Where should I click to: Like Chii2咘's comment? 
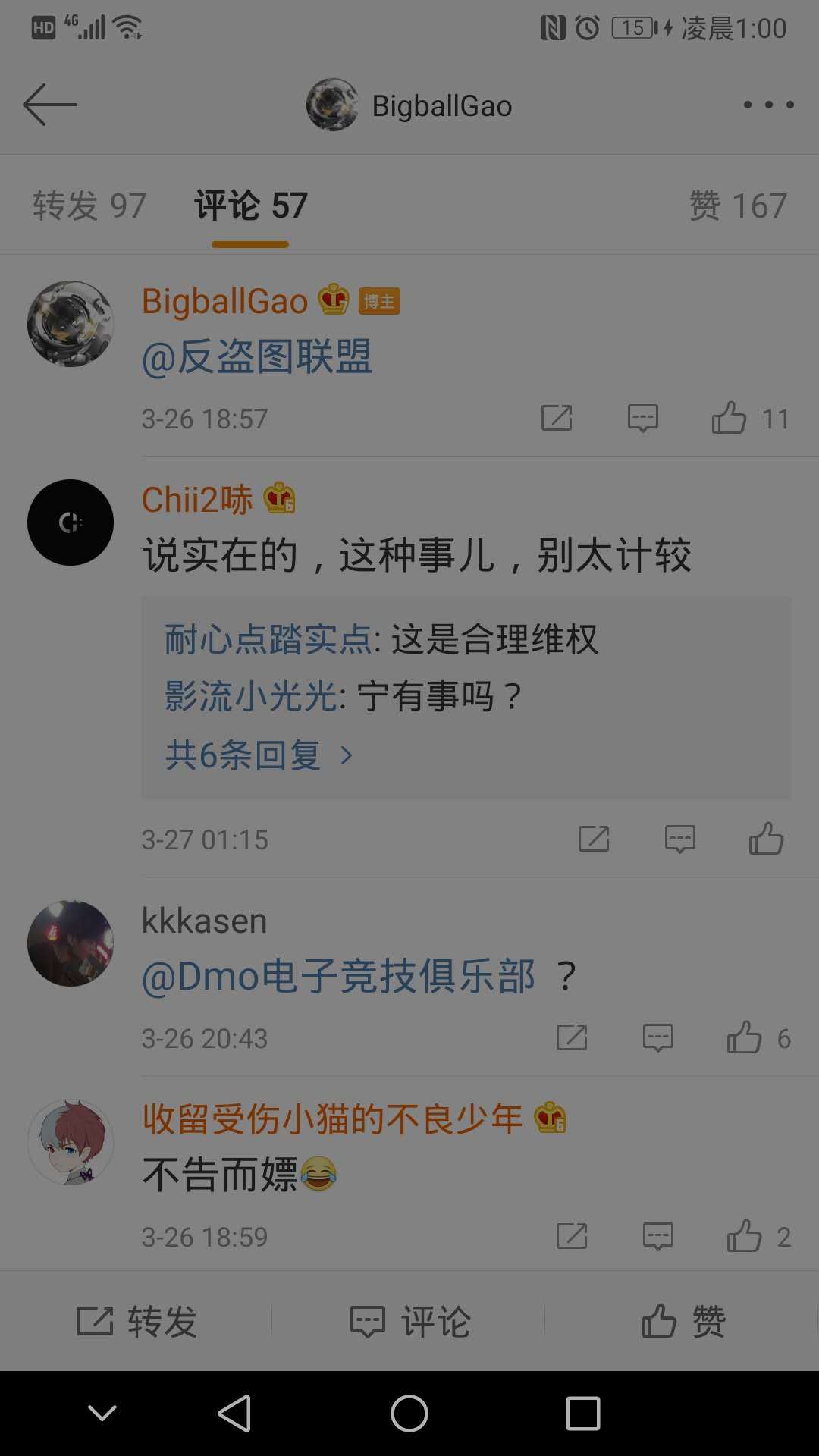click(x=766, y=839)
